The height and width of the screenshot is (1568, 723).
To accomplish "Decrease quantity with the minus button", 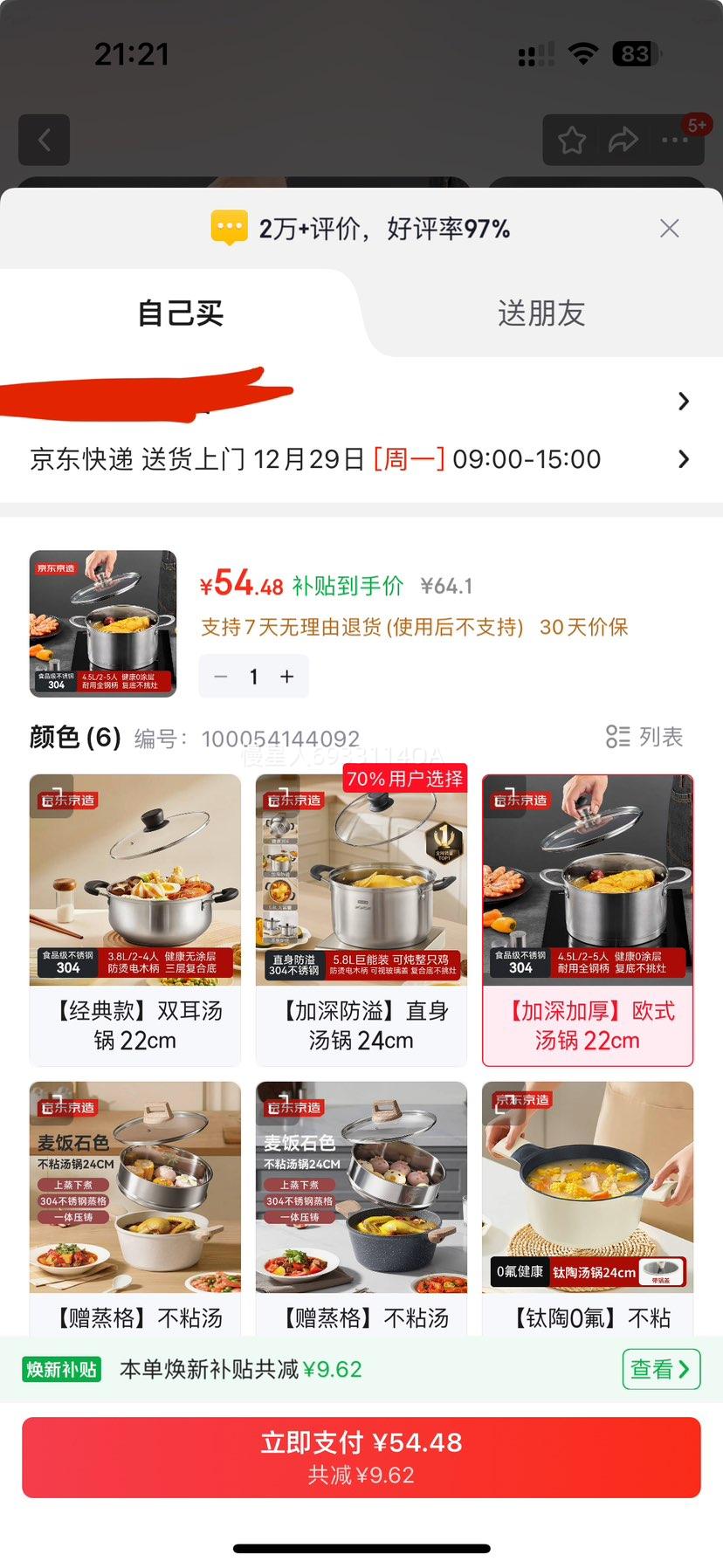I will [221, 677].
